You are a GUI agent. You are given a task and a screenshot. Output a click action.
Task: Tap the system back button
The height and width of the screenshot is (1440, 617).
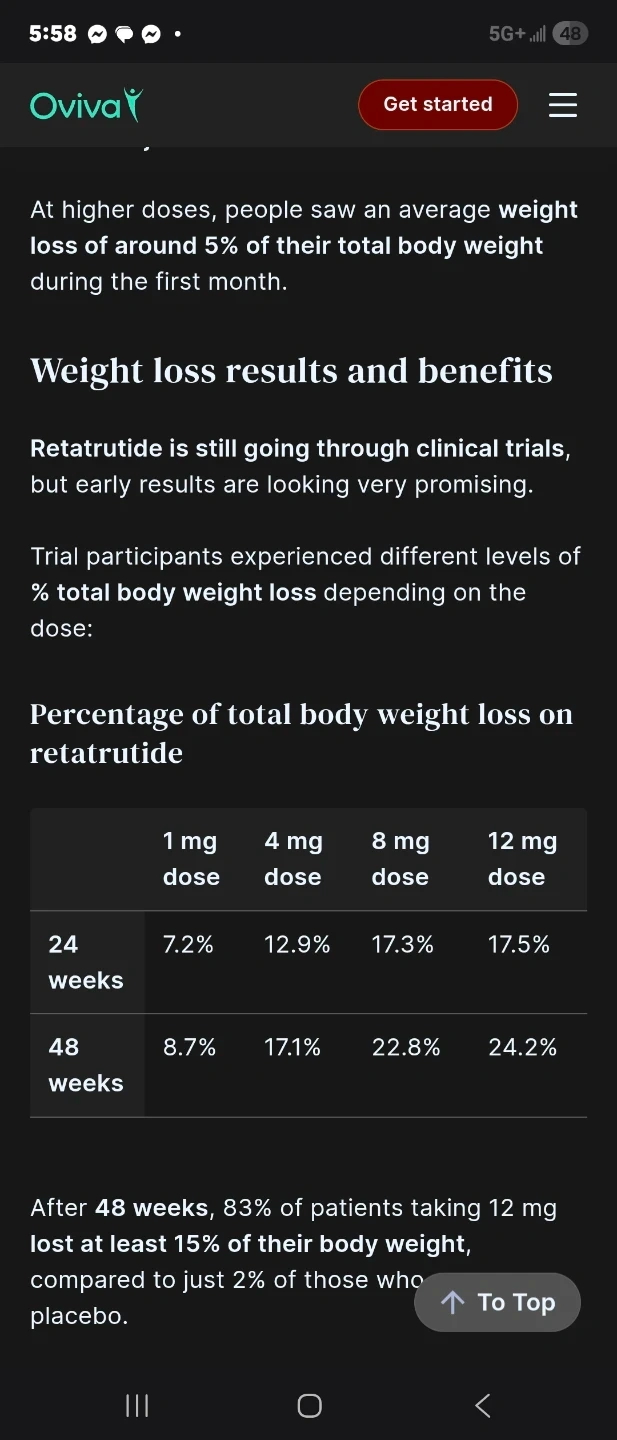[x=483, y=1406]
